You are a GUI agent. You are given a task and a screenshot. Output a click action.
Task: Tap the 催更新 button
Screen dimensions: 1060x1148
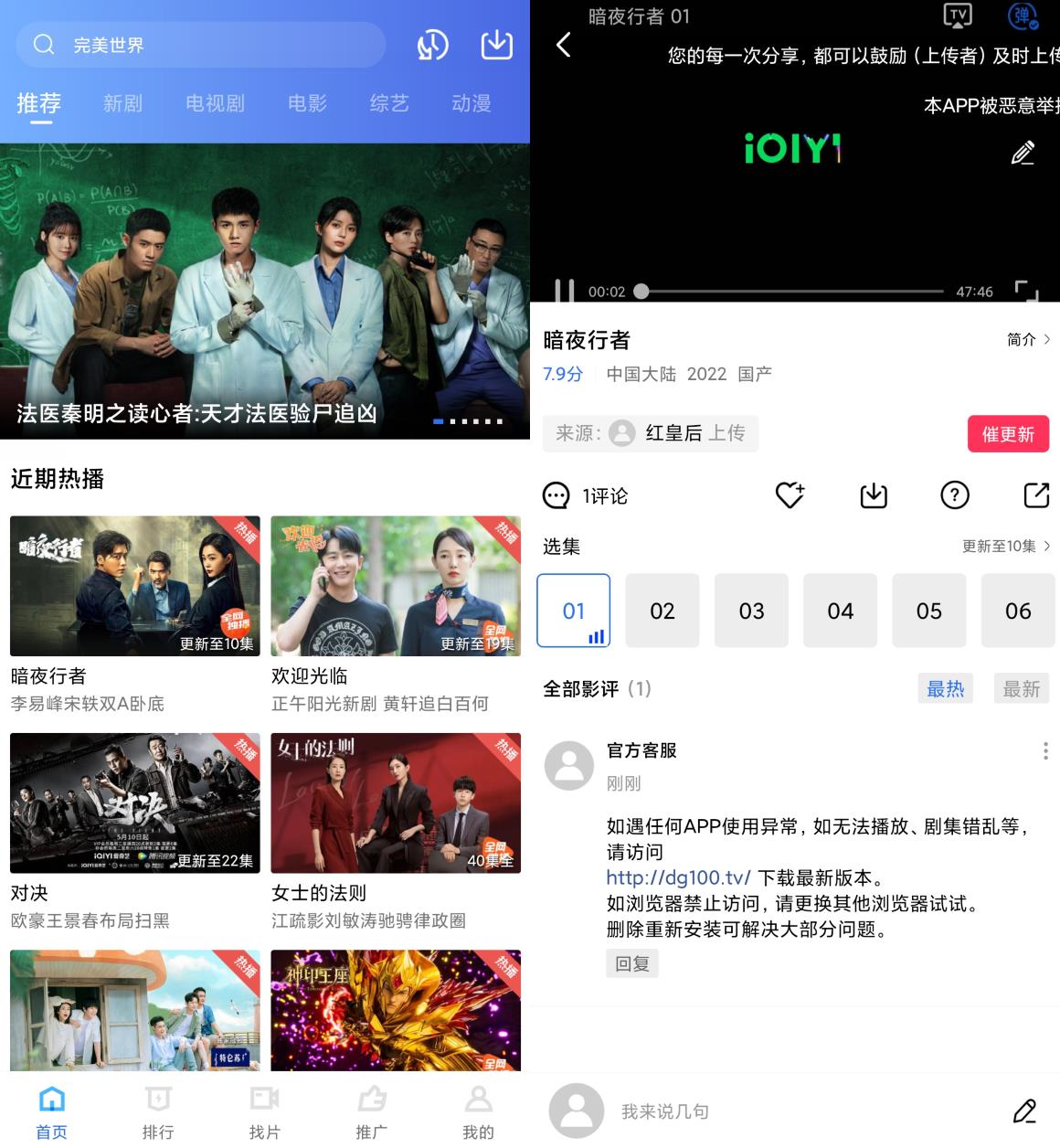click(1008, 434)
